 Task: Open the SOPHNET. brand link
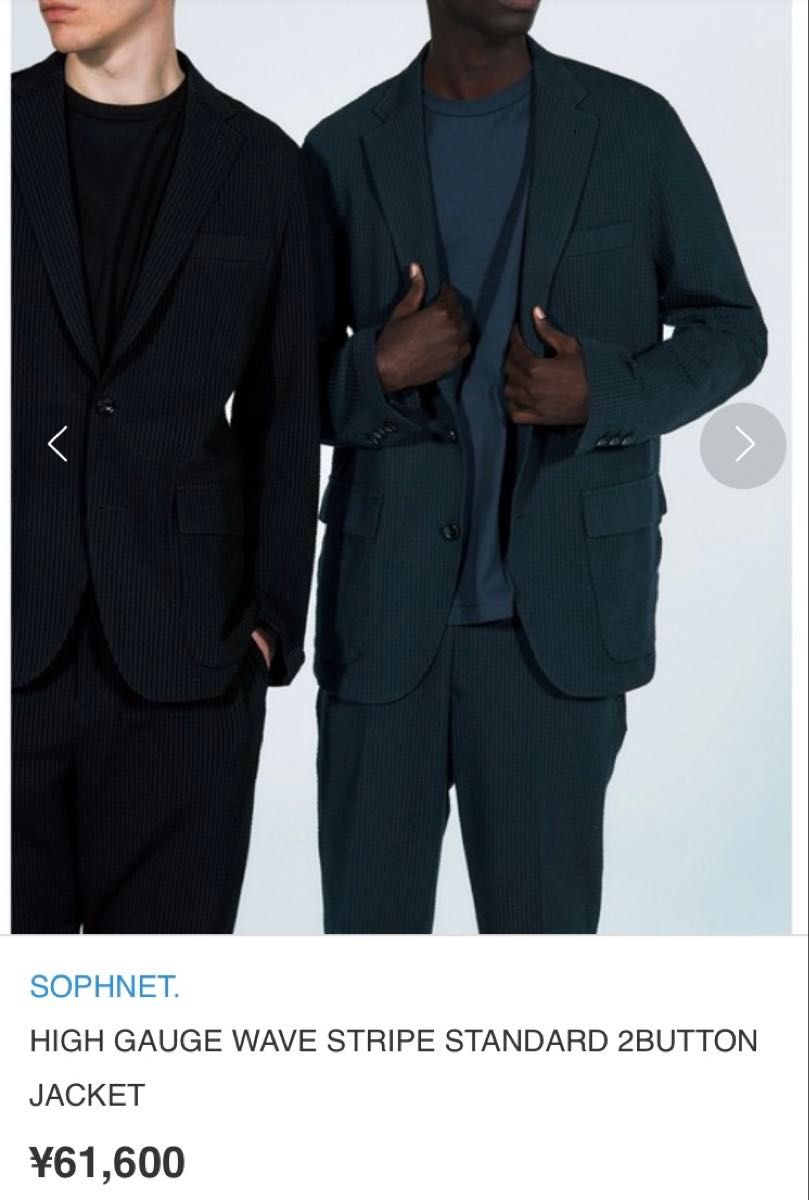click(x=104, y=988)
